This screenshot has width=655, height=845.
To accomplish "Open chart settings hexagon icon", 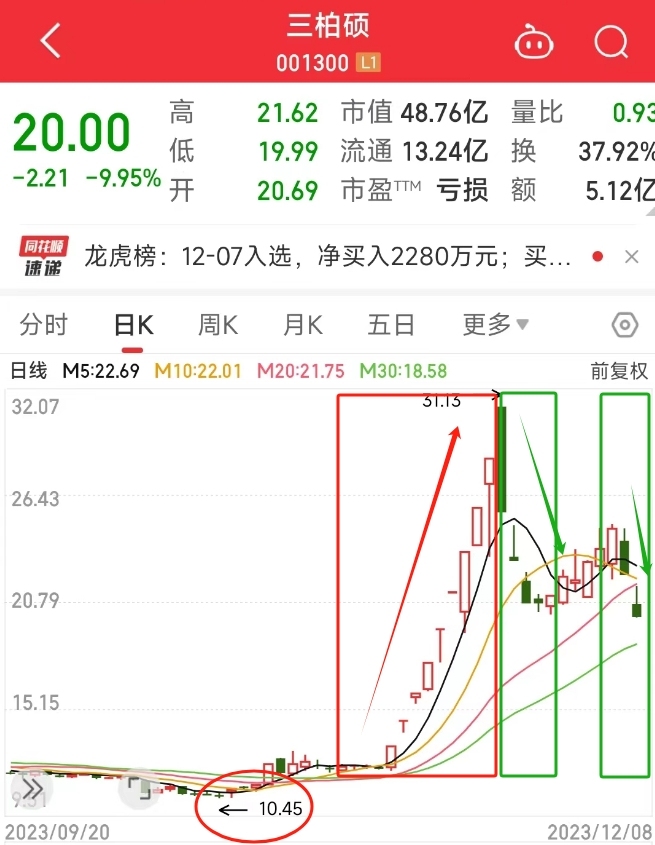I will [x=625, y=325].
